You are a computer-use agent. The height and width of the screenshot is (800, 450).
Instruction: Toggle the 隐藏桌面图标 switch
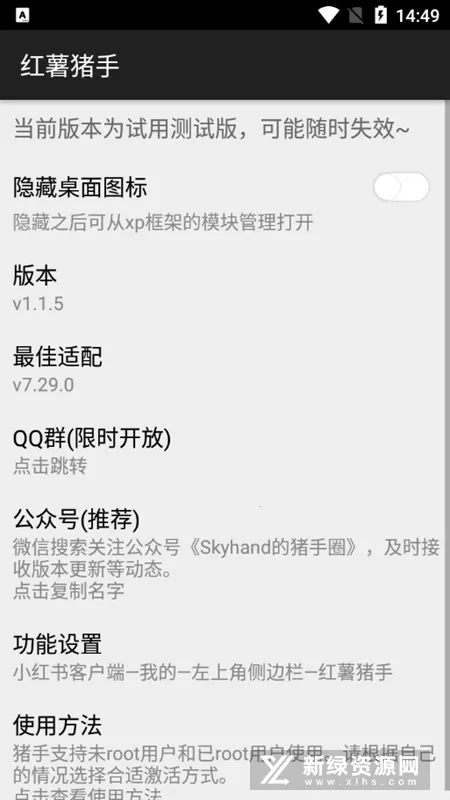tap(401, 187)
